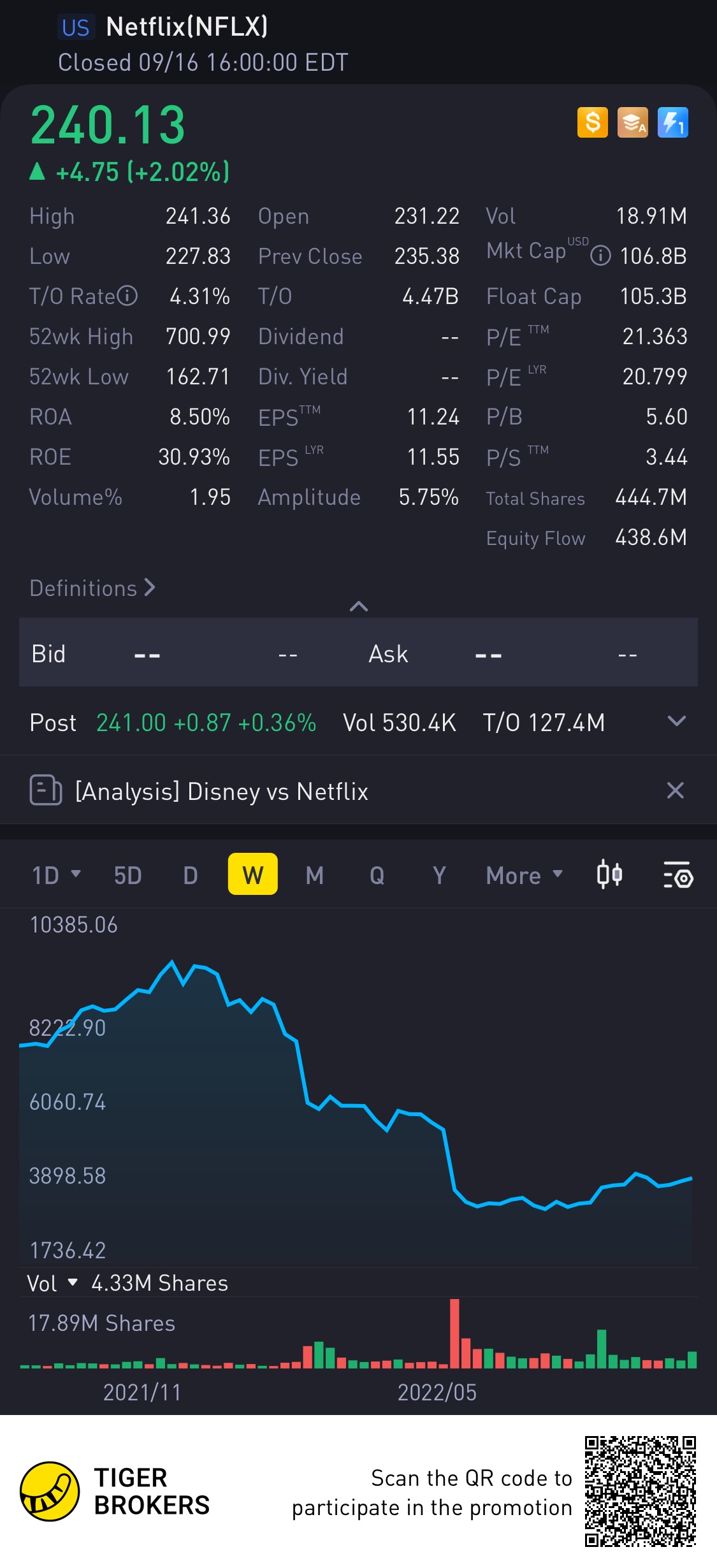The width and height of the screenshot is (717, 1568).
Task: Switch to the M monthly chart
Action: [314, 875]
